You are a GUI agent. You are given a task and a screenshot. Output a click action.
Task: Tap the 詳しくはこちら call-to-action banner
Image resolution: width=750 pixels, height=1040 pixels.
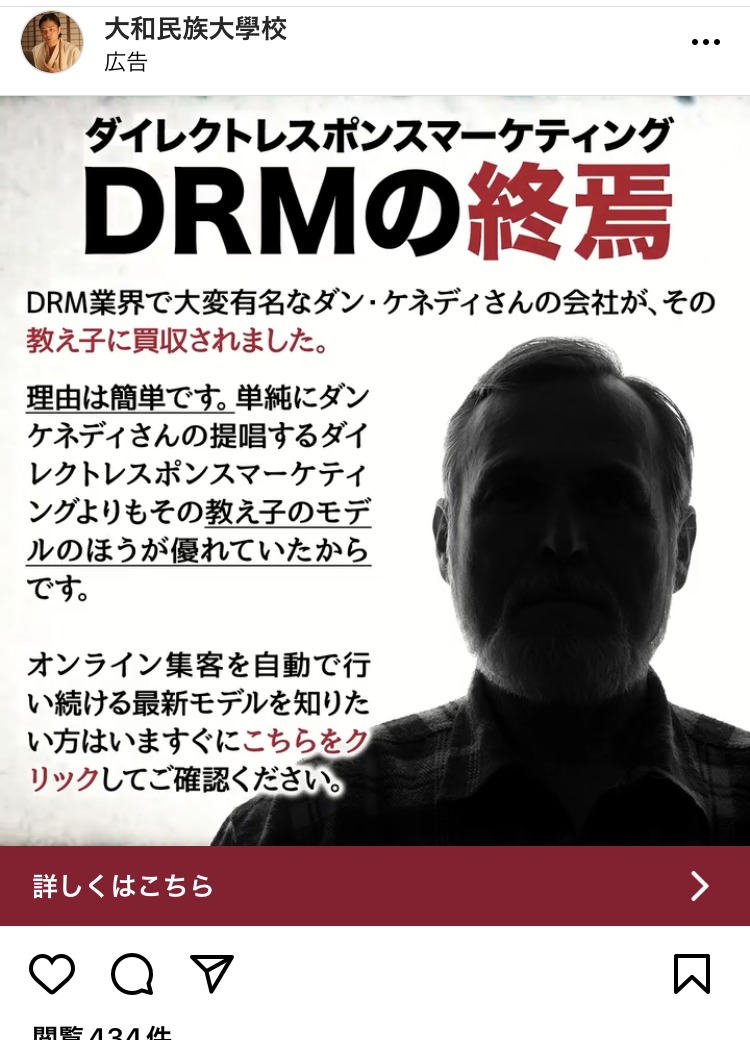tap(375, 886)
